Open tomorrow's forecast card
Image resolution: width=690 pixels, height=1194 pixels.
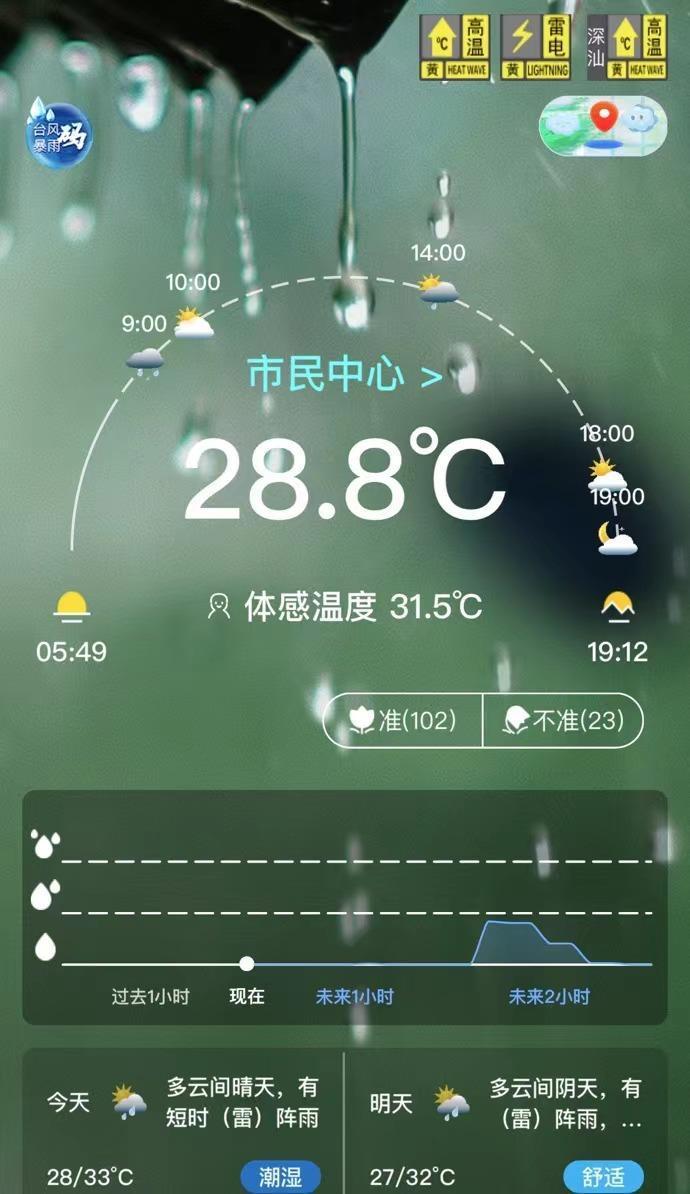coord(505,1120)
